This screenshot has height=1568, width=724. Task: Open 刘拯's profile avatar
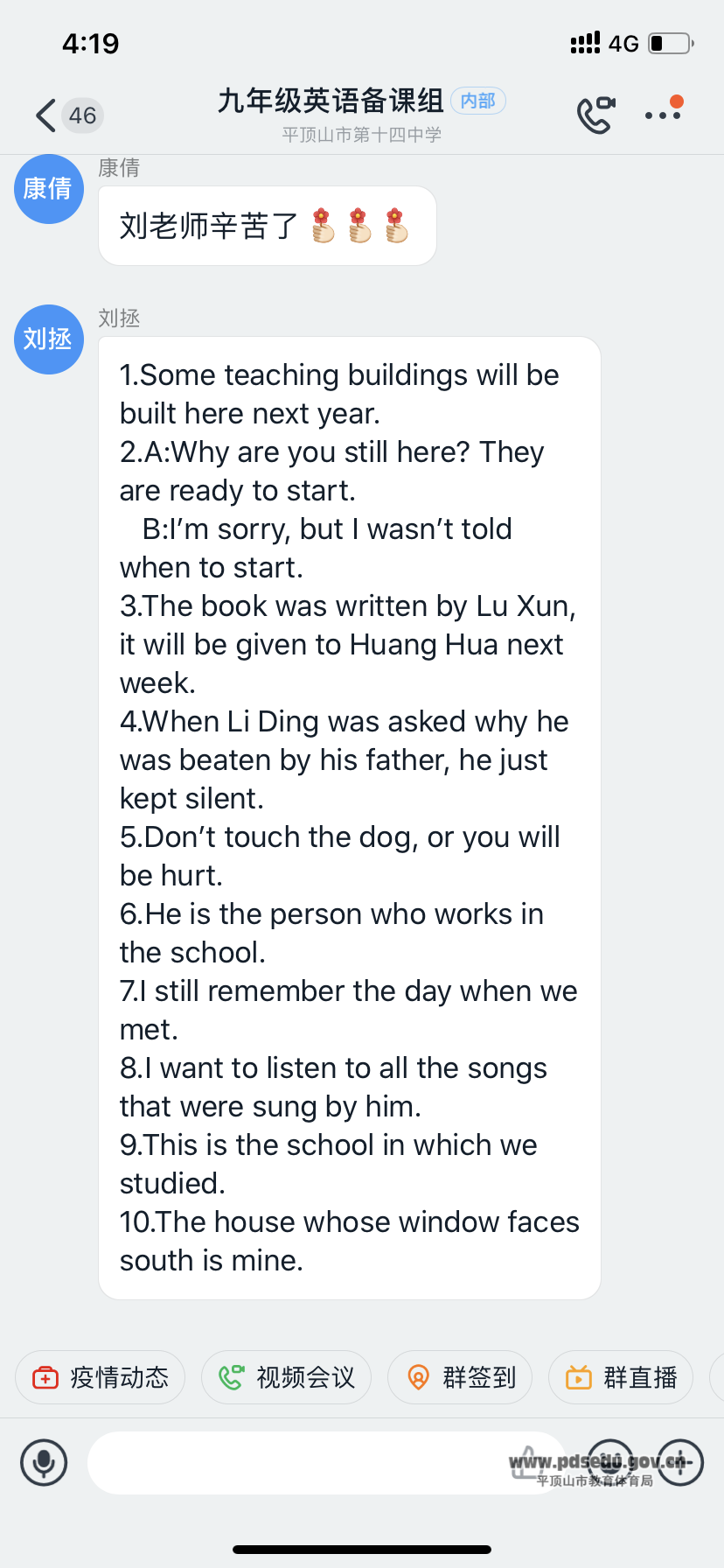coord(48,339)
